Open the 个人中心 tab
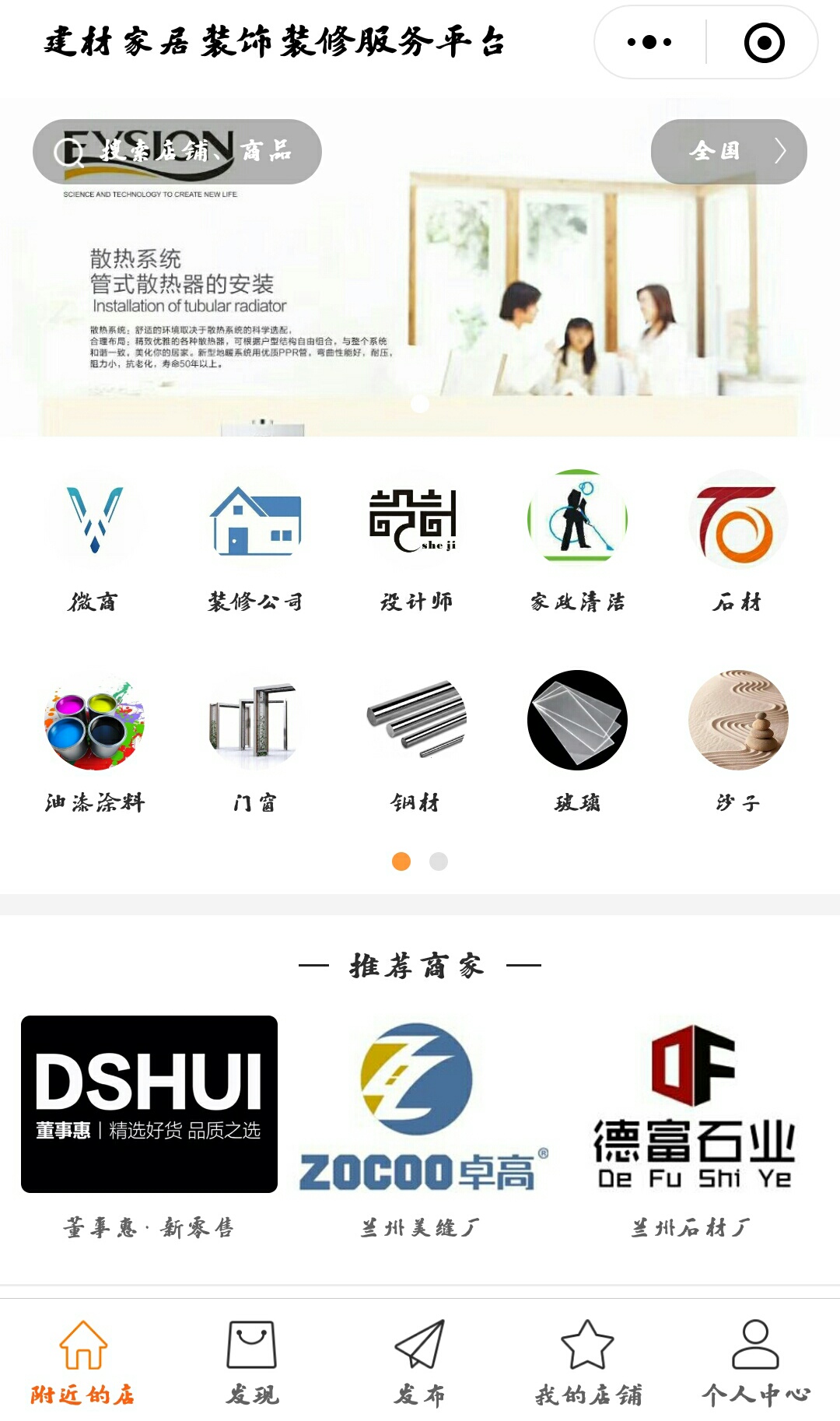The width and height of the screenshot is (840, 1421). 755,1360
